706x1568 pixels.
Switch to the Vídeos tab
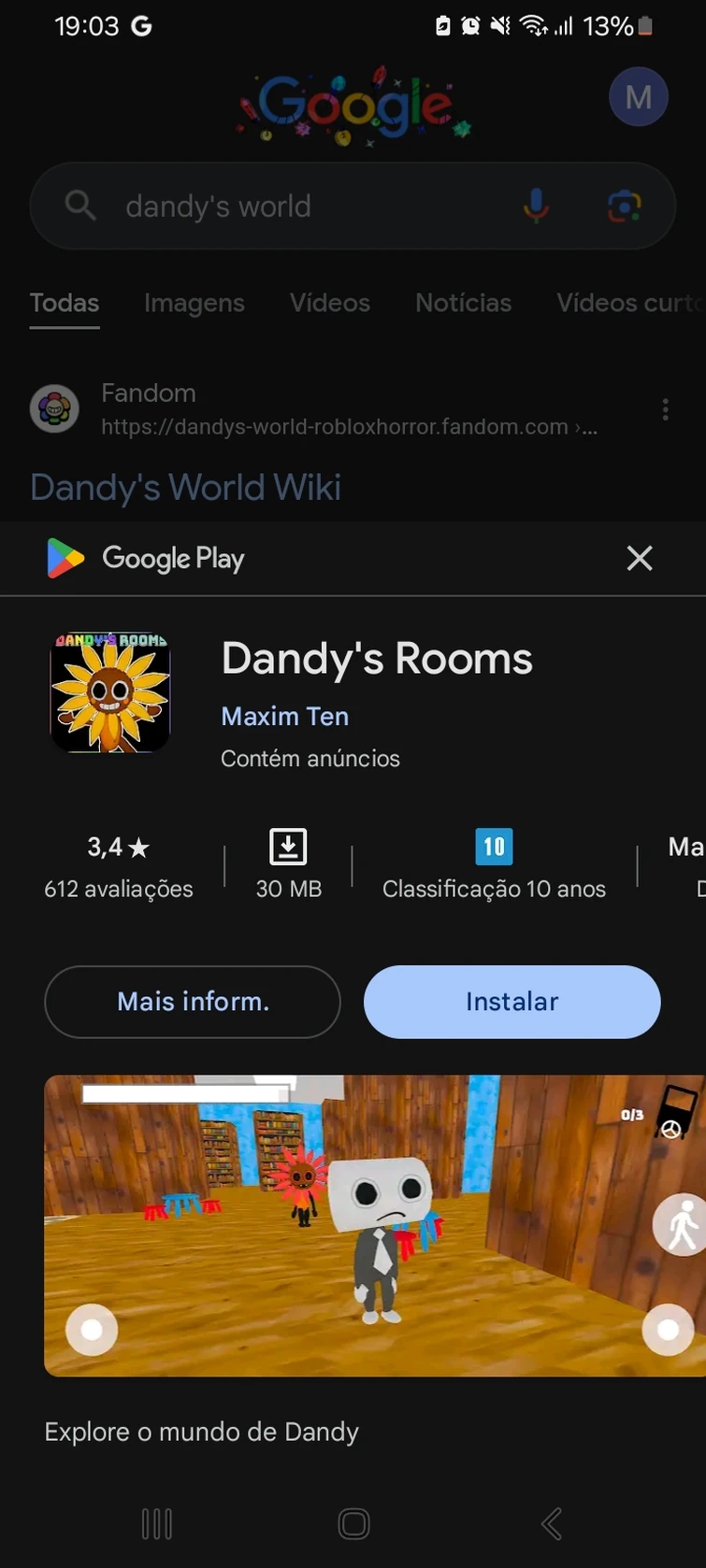329,304
